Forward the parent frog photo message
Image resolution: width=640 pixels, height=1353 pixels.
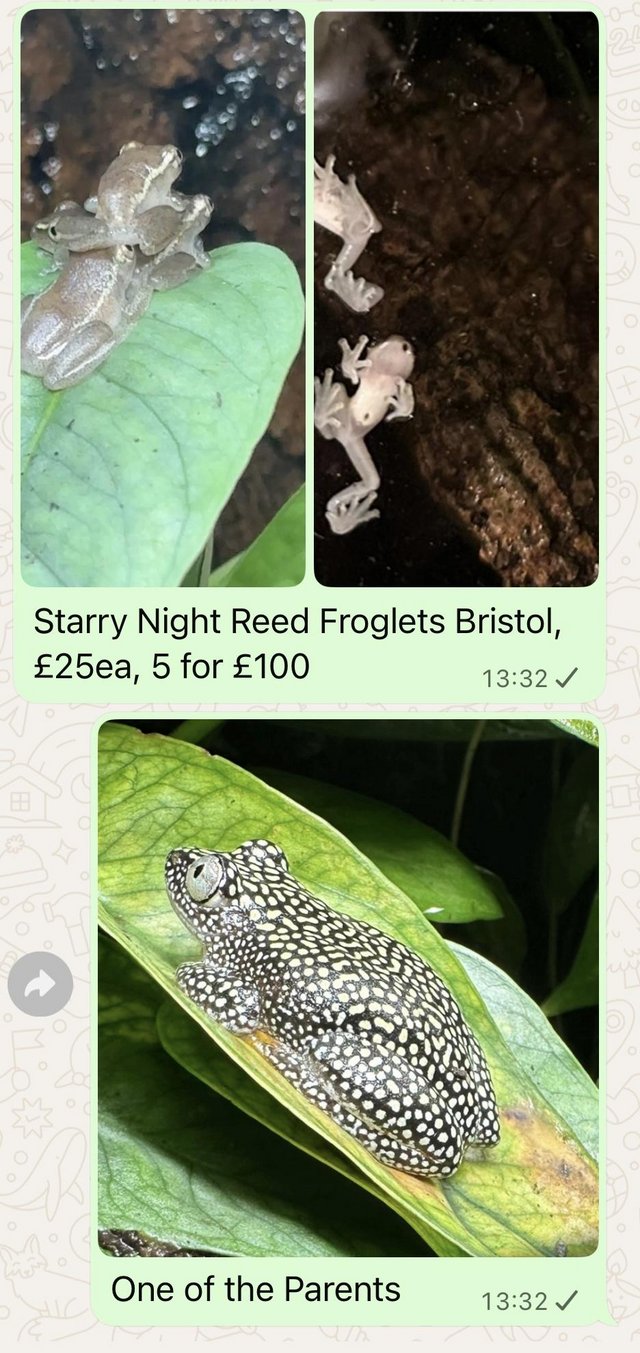tap(41, 986)
